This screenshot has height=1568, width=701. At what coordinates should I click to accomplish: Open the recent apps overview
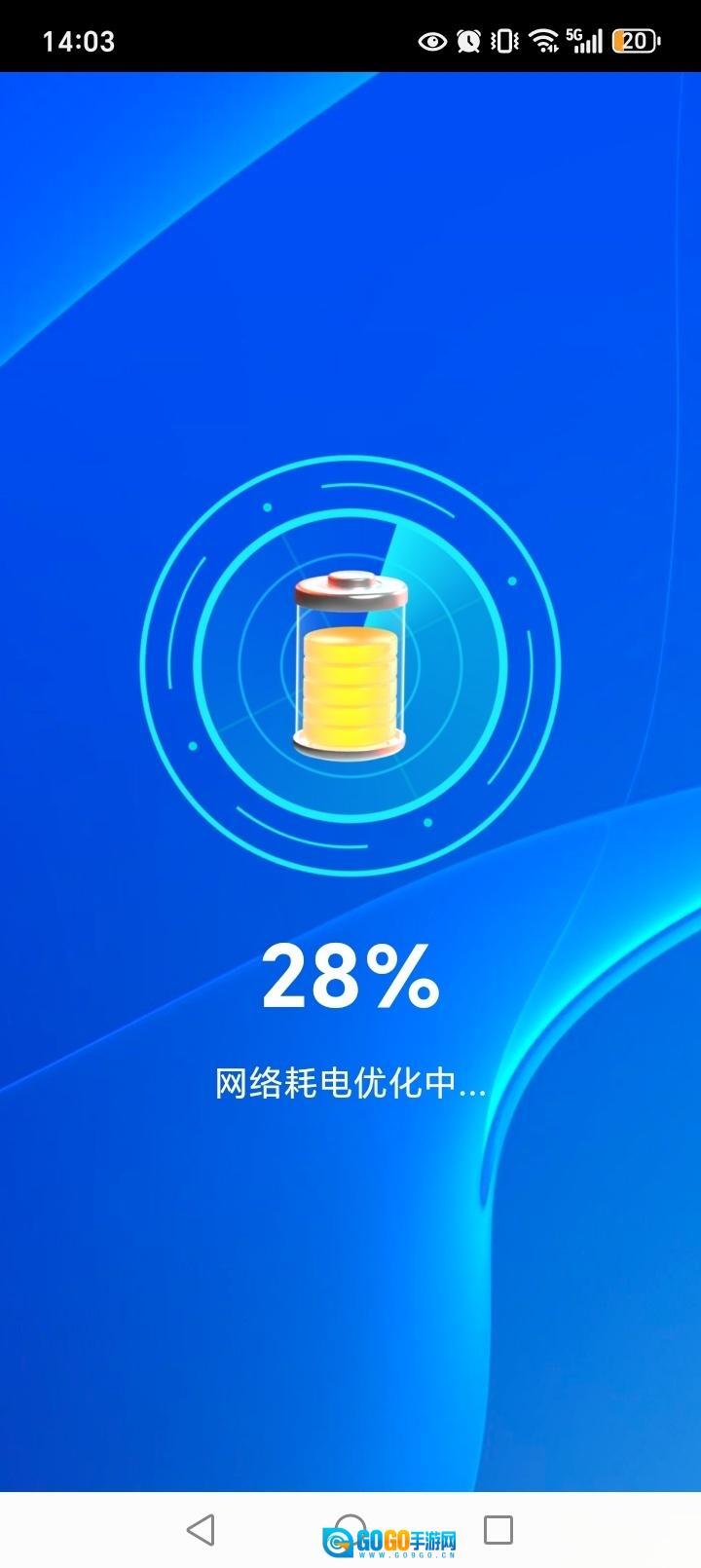point(498,1529)
